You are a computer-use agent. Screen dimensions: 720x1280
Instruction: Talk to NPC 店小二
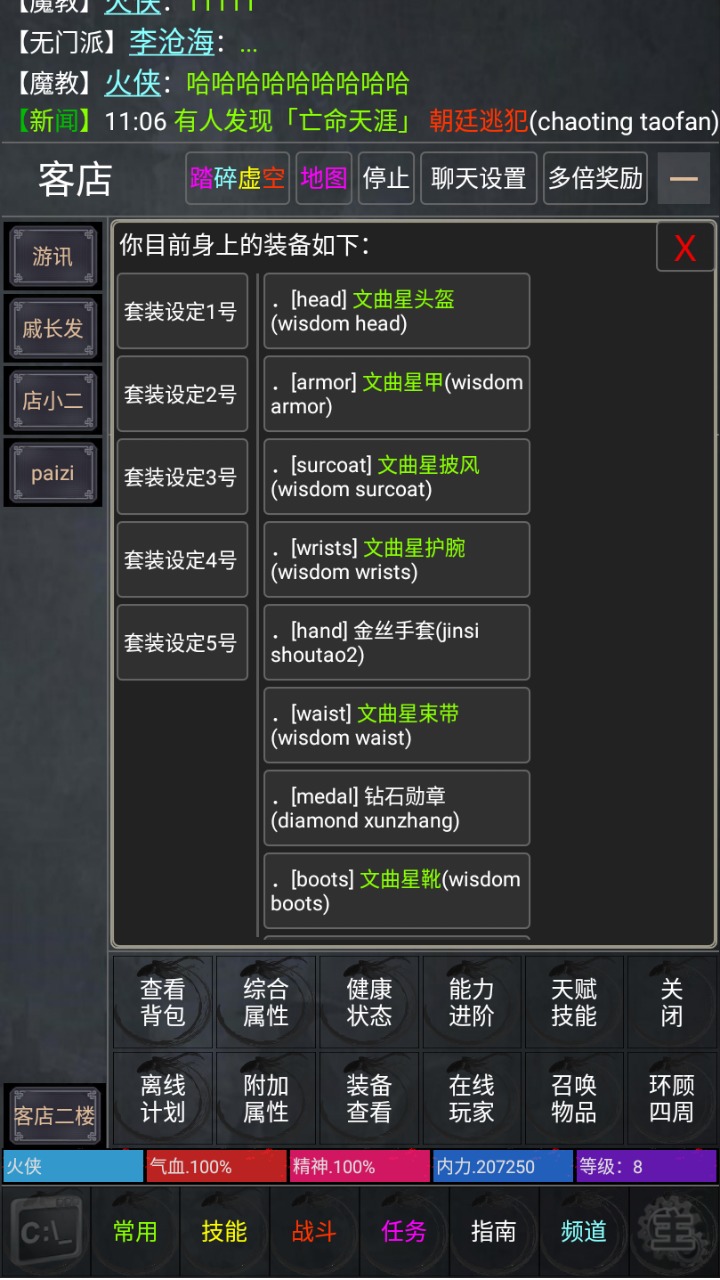coord(53,400)
